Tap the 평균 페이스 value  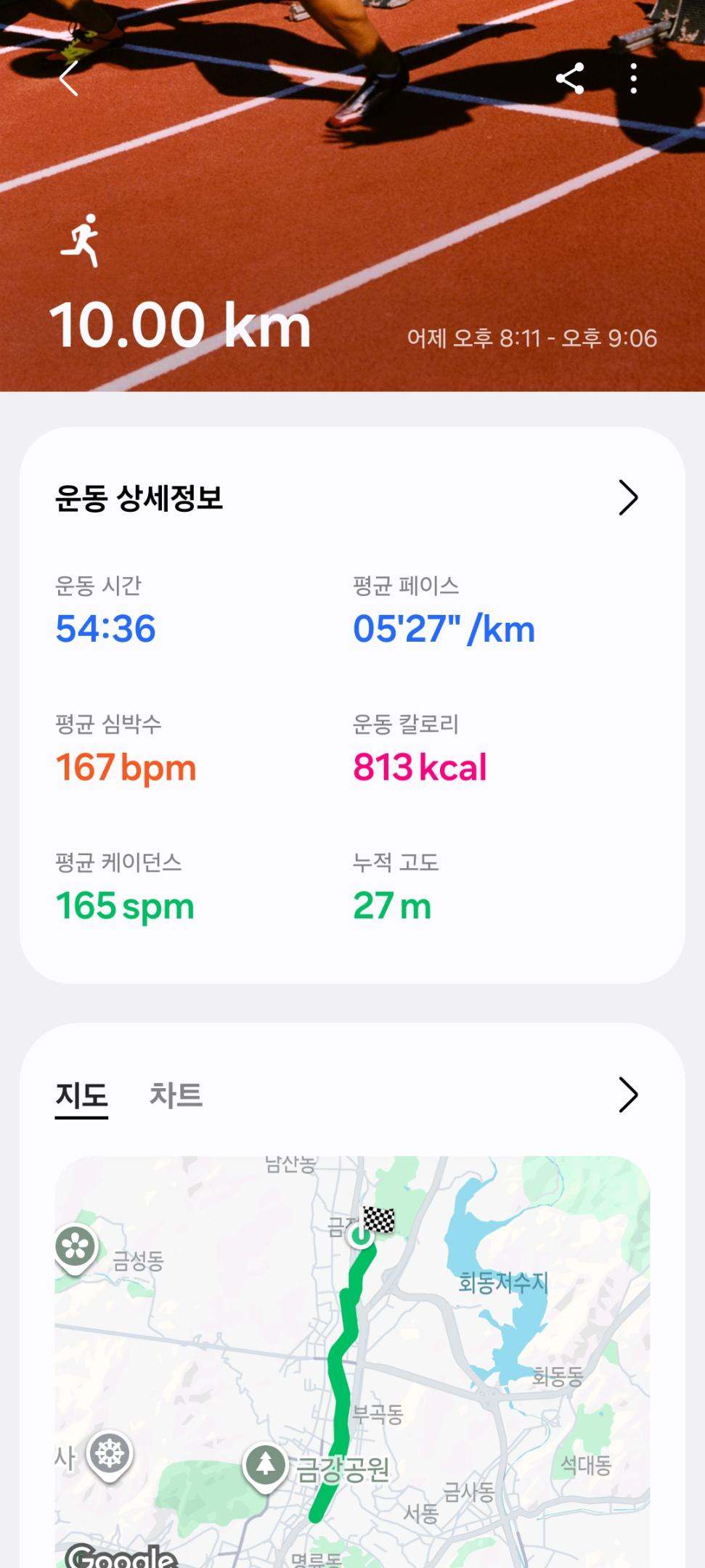(443, 629)
